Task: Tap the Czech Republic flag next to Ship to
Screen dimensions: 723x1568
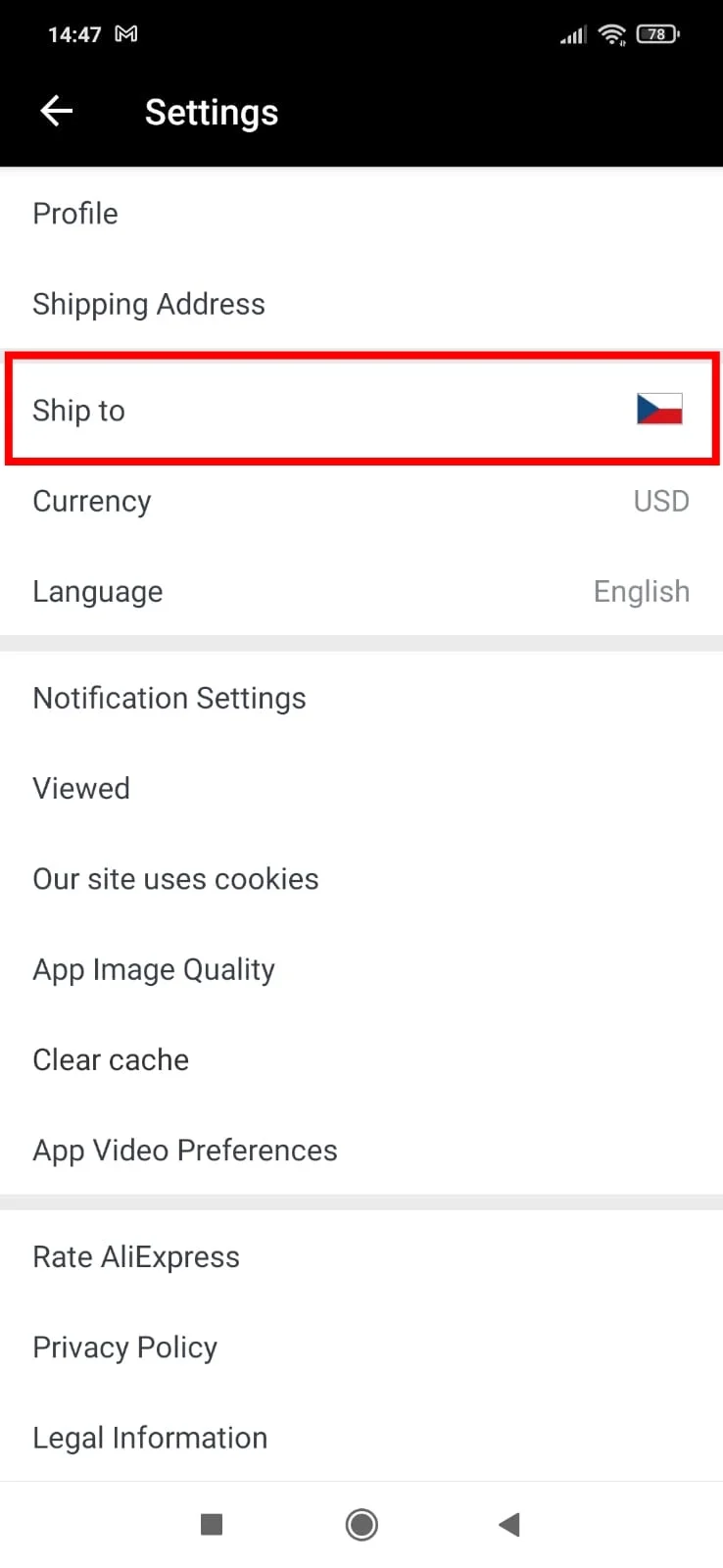Action: click(658, 409)
